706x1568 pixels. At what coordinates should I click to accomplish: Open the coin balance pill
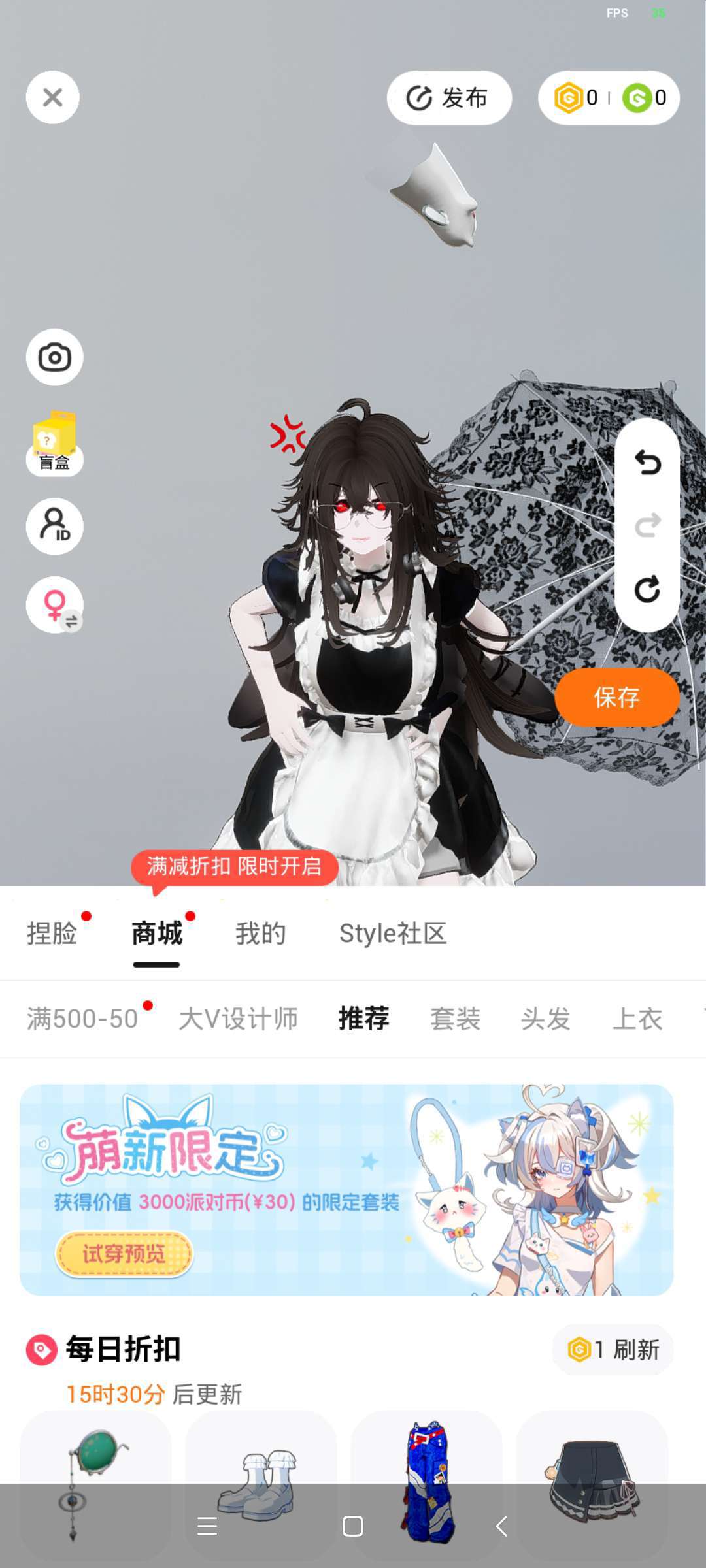pos(609,98)
